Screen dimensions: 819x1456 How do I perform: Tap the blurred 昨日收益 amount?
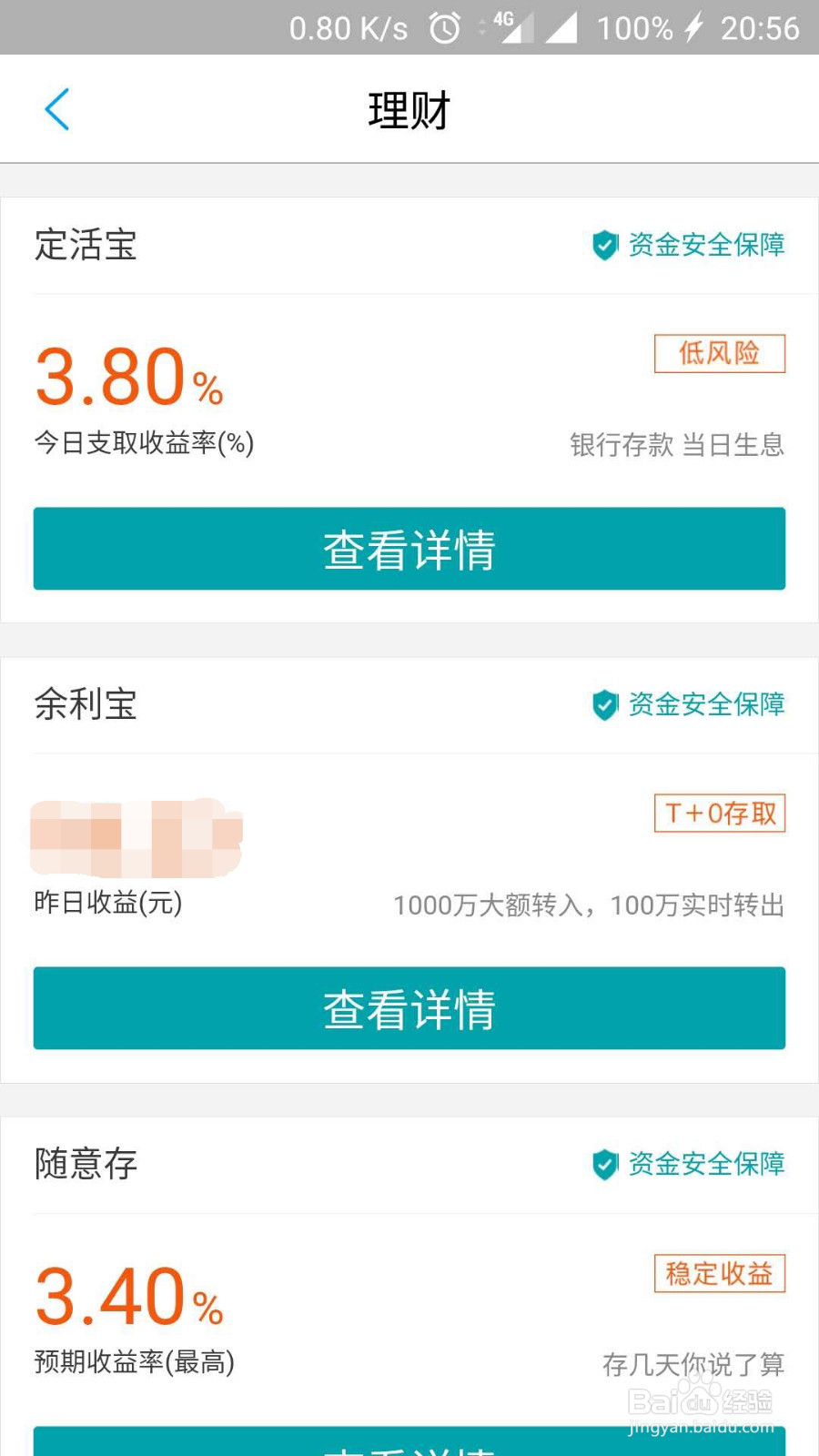[135, 837]
